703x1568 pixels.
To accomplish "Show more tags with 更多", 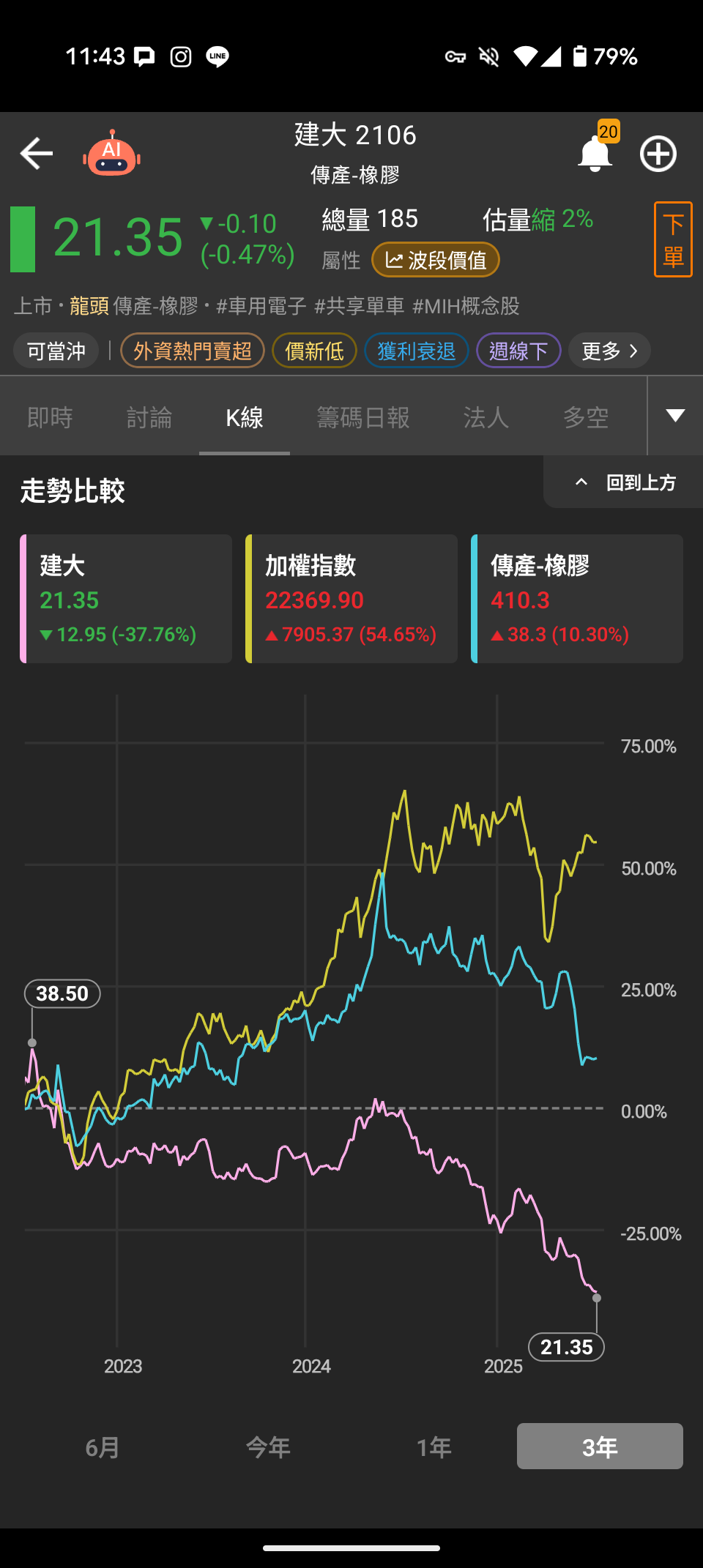I will 609,351.
